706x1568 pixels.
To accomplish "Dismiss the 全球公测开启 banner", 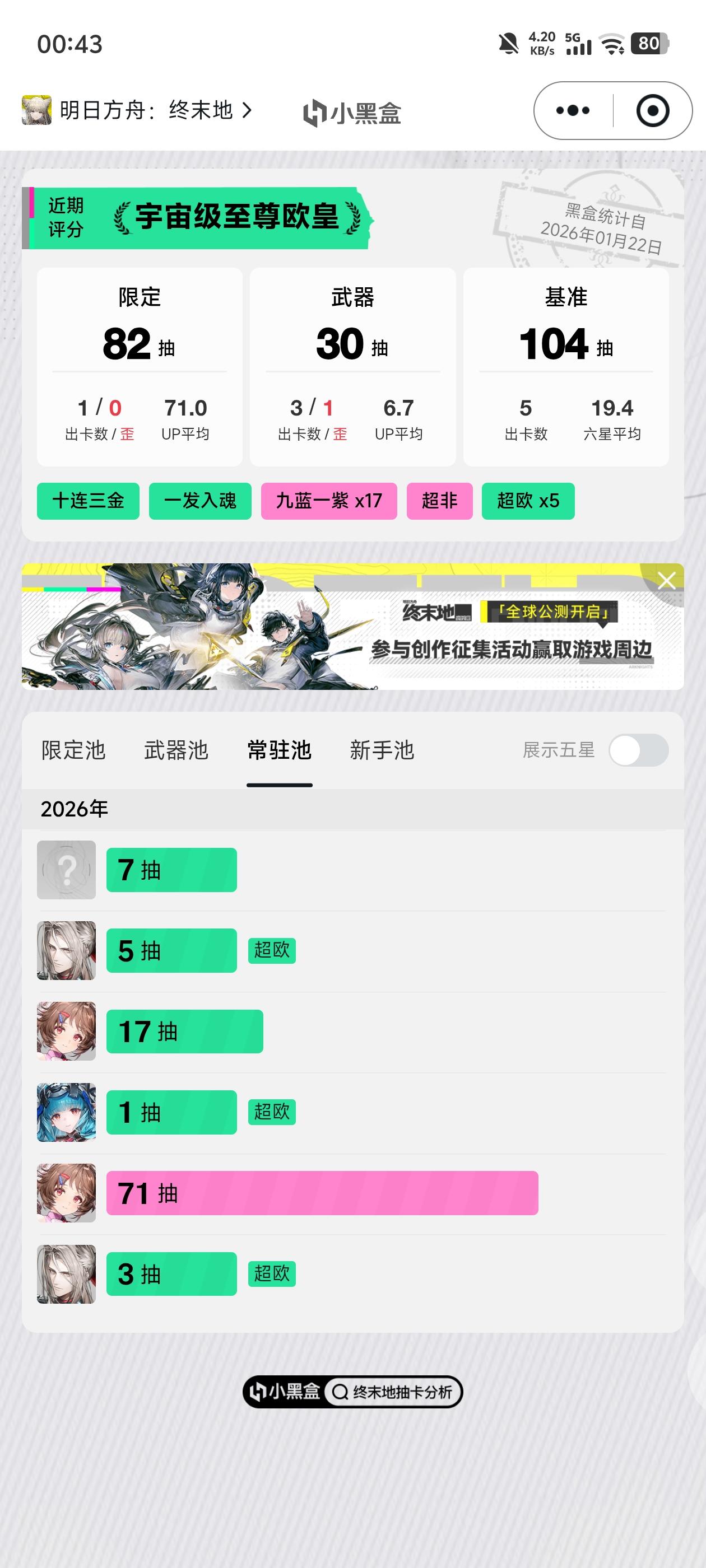I will 666,580.
